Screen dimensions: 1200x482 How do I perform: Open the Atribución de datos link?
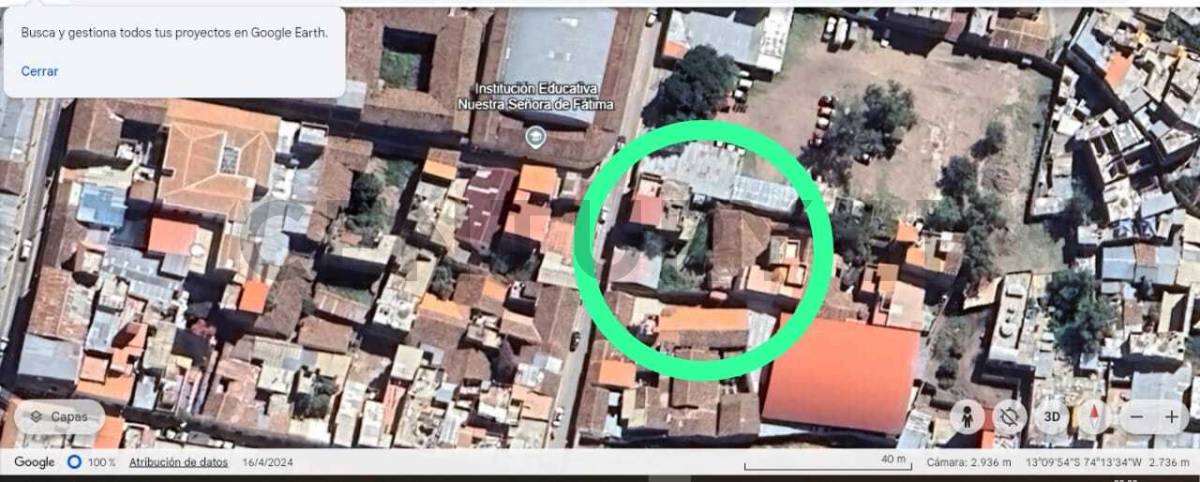pos(178,462)
